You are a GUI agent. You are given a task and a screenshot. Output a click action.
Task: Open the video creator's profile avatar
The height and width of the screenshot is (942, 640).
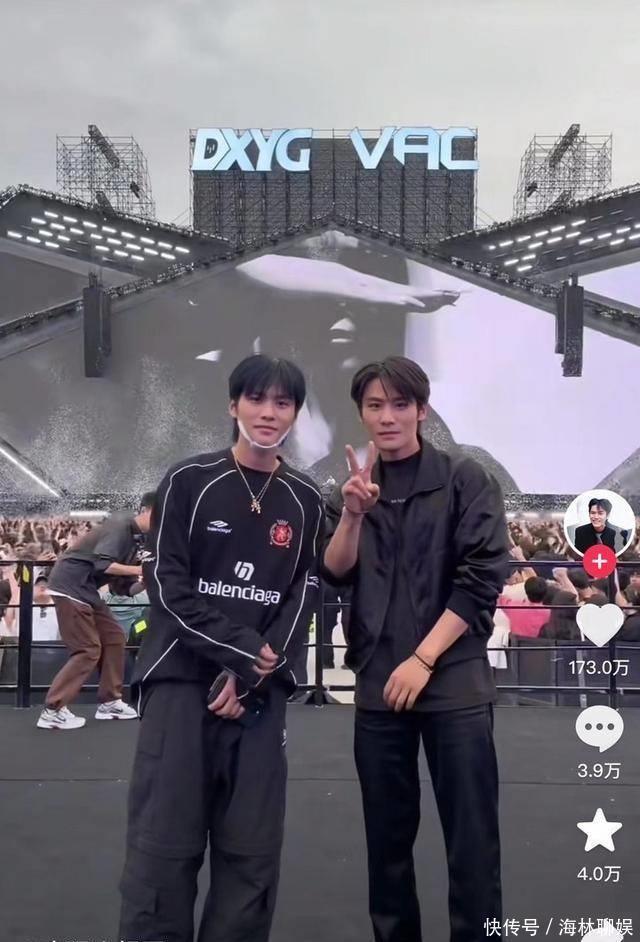pyautogui.click(x=599, y=522)
